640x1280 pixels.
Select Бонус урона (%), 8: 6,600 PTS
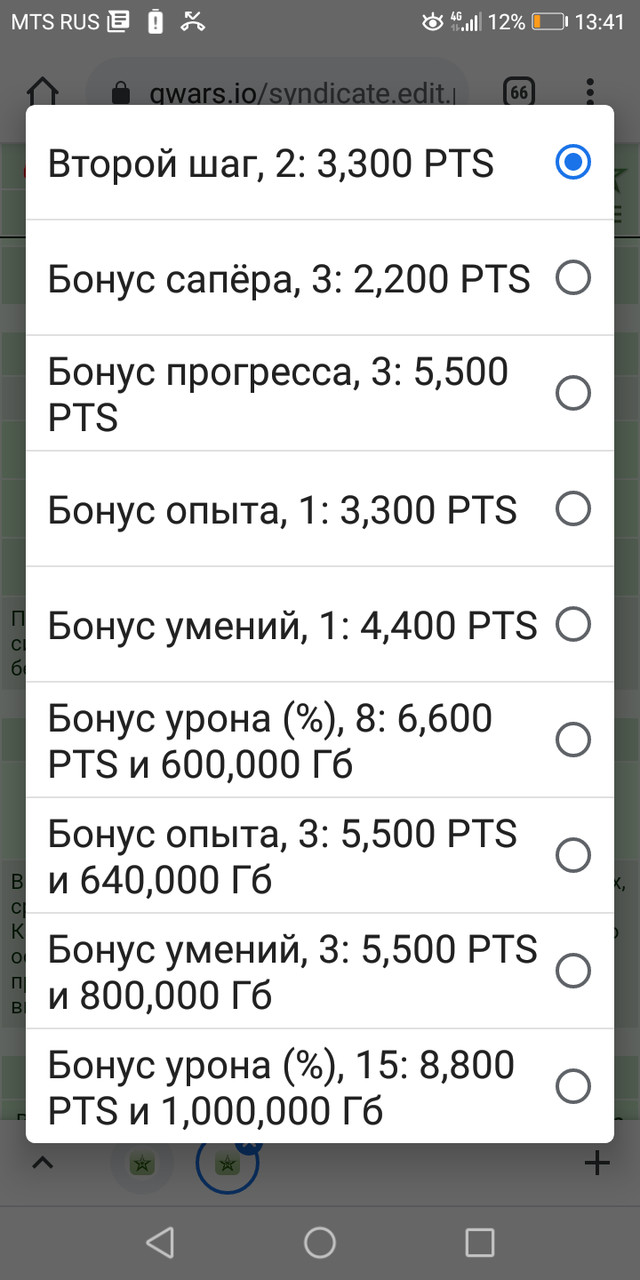pyautogui.click(x=320, y=740)
